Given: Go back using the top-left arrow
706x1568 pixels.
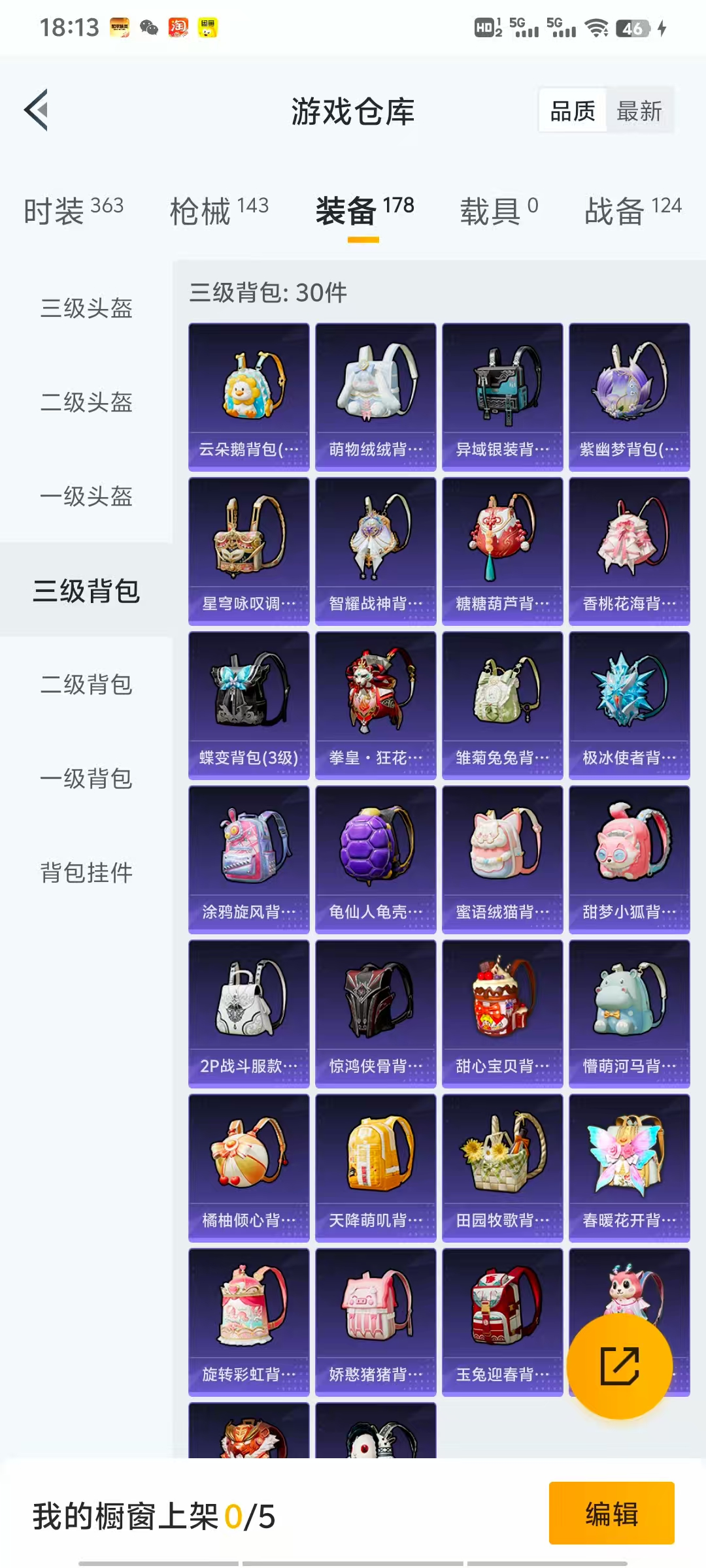Looking at the screenshot, I should click(x=37, y=110).
